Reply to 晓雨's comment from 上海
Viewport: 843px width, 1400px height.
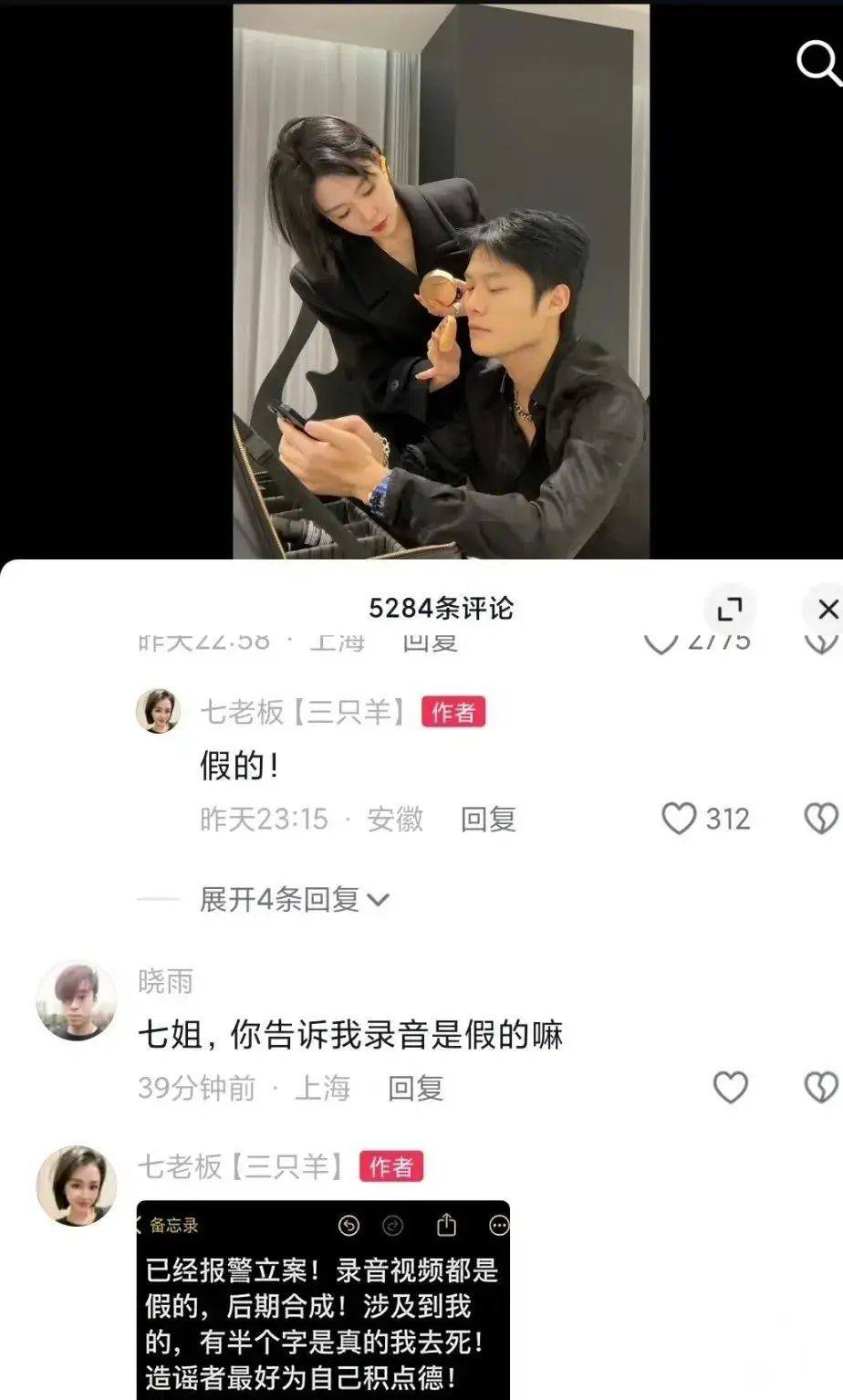point(416,1088)
